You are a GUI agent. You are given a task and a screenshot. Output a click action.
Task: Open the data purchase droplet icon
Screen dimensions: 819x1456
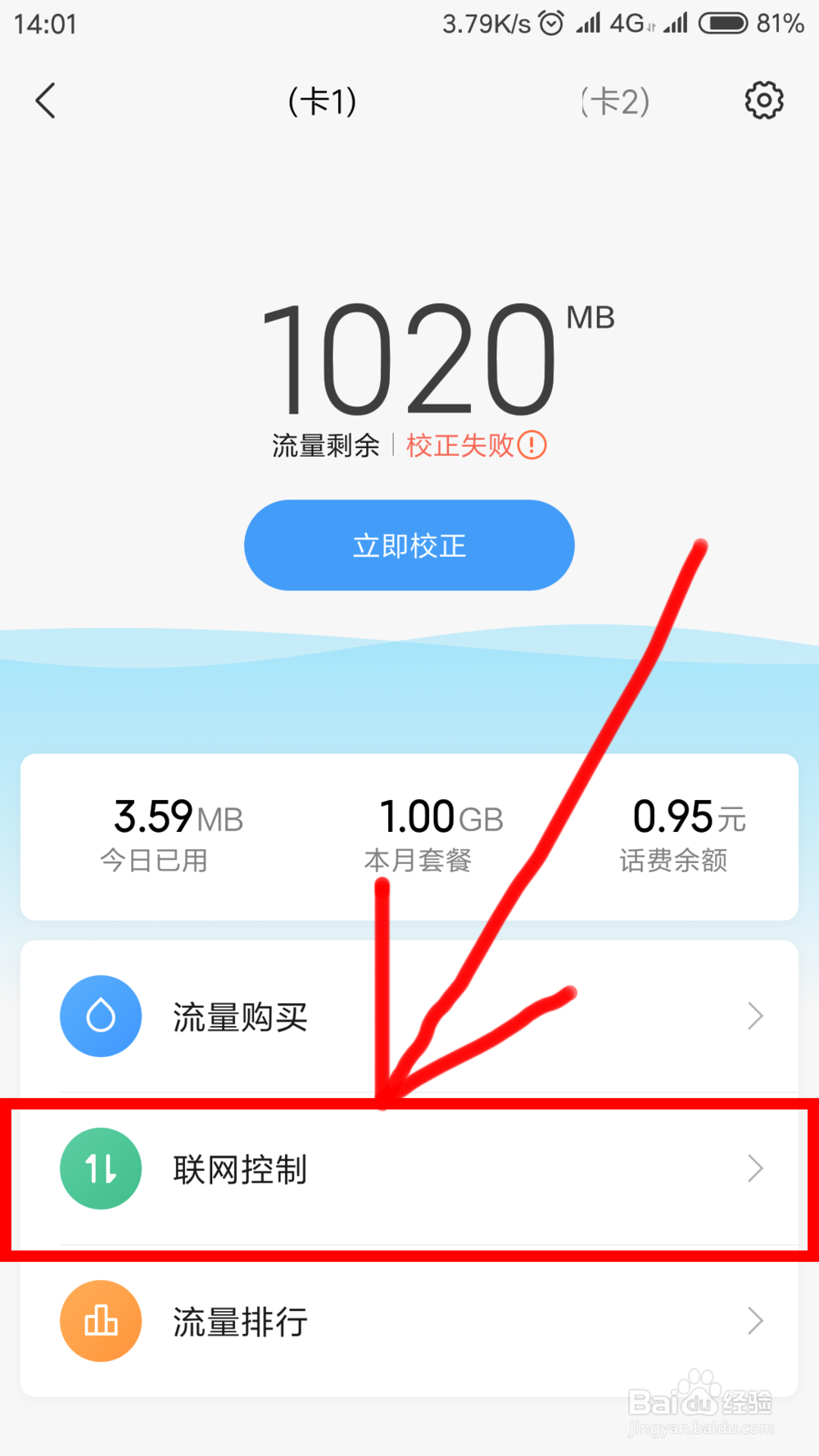(100, 1015)
